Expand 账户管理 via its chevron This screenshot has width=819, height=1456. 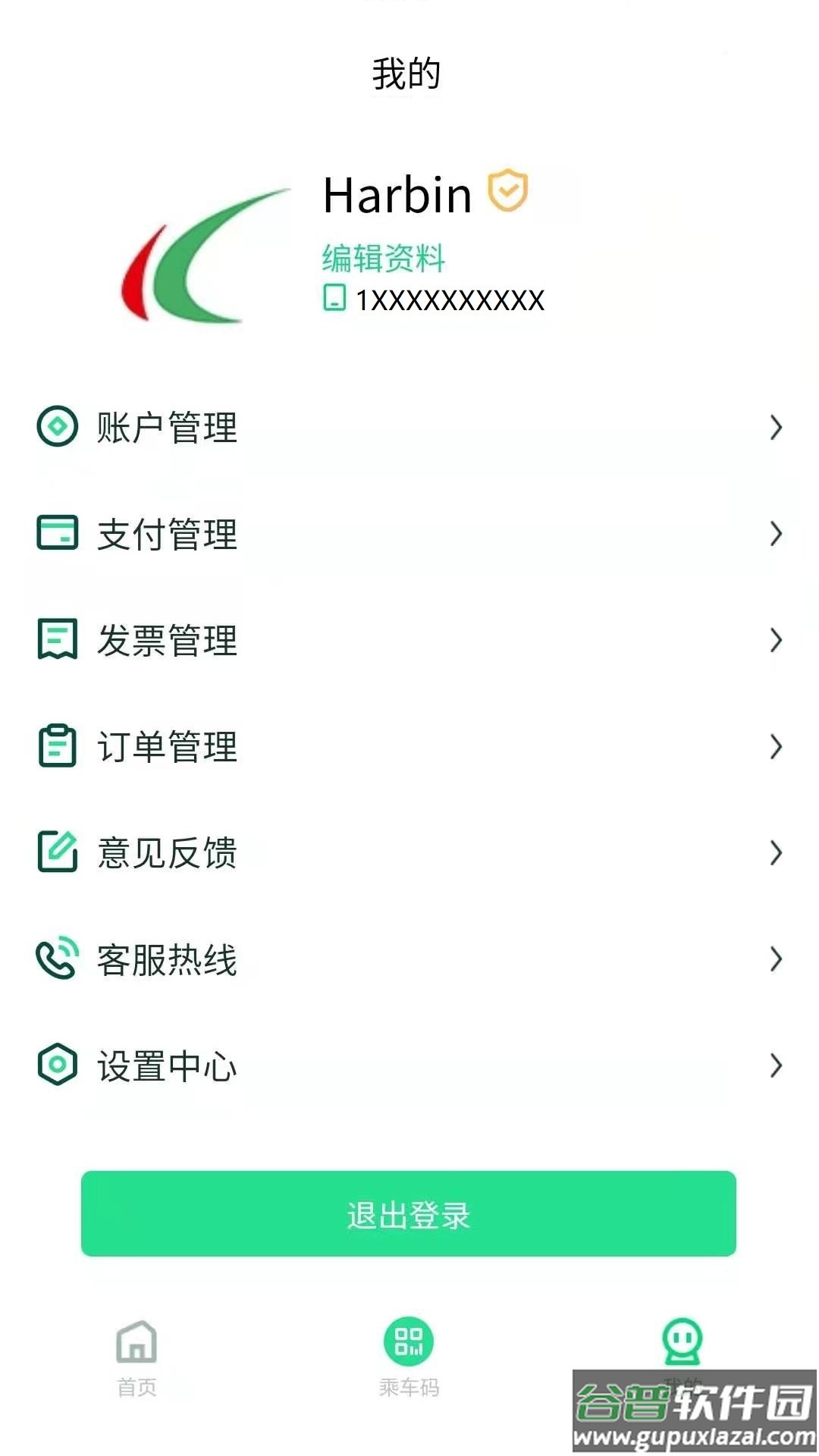pyautogui.click(x=777, y=428)
